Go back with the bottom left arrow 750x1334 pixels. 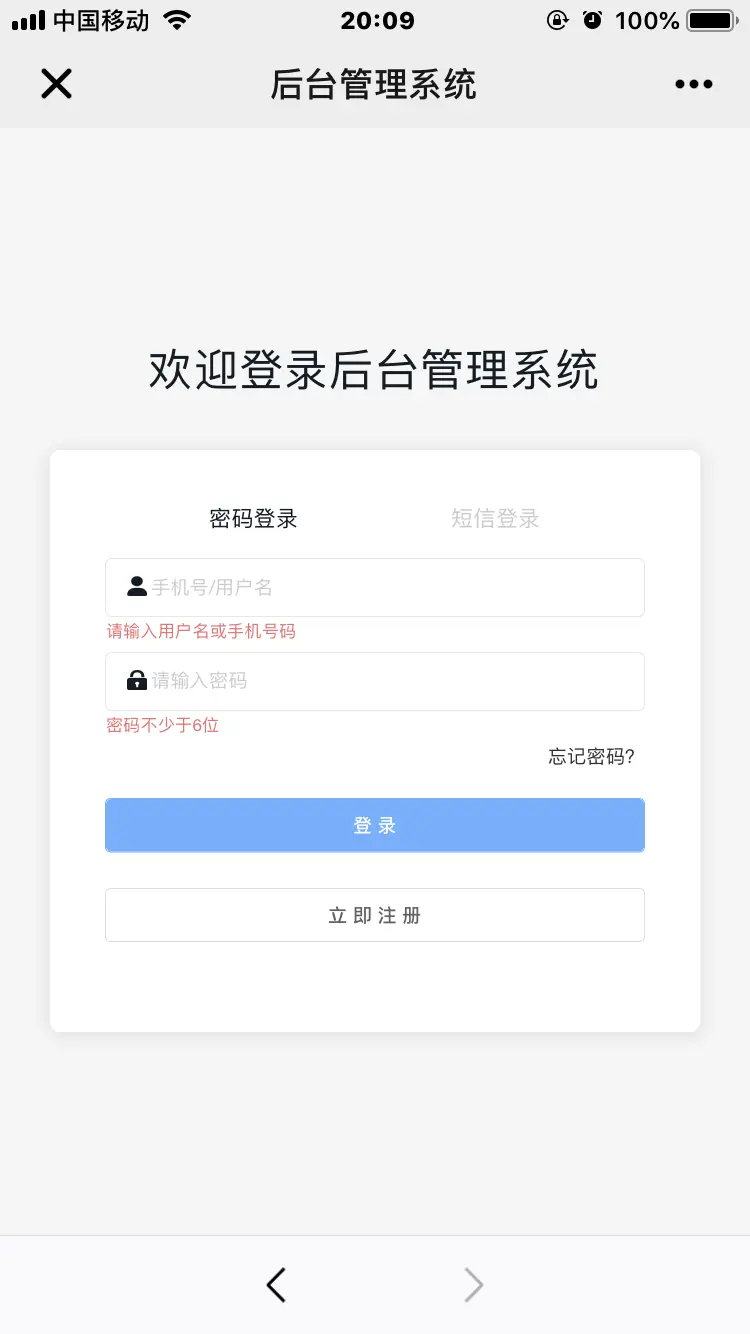pyautogui.click(x=276, y=1285)
